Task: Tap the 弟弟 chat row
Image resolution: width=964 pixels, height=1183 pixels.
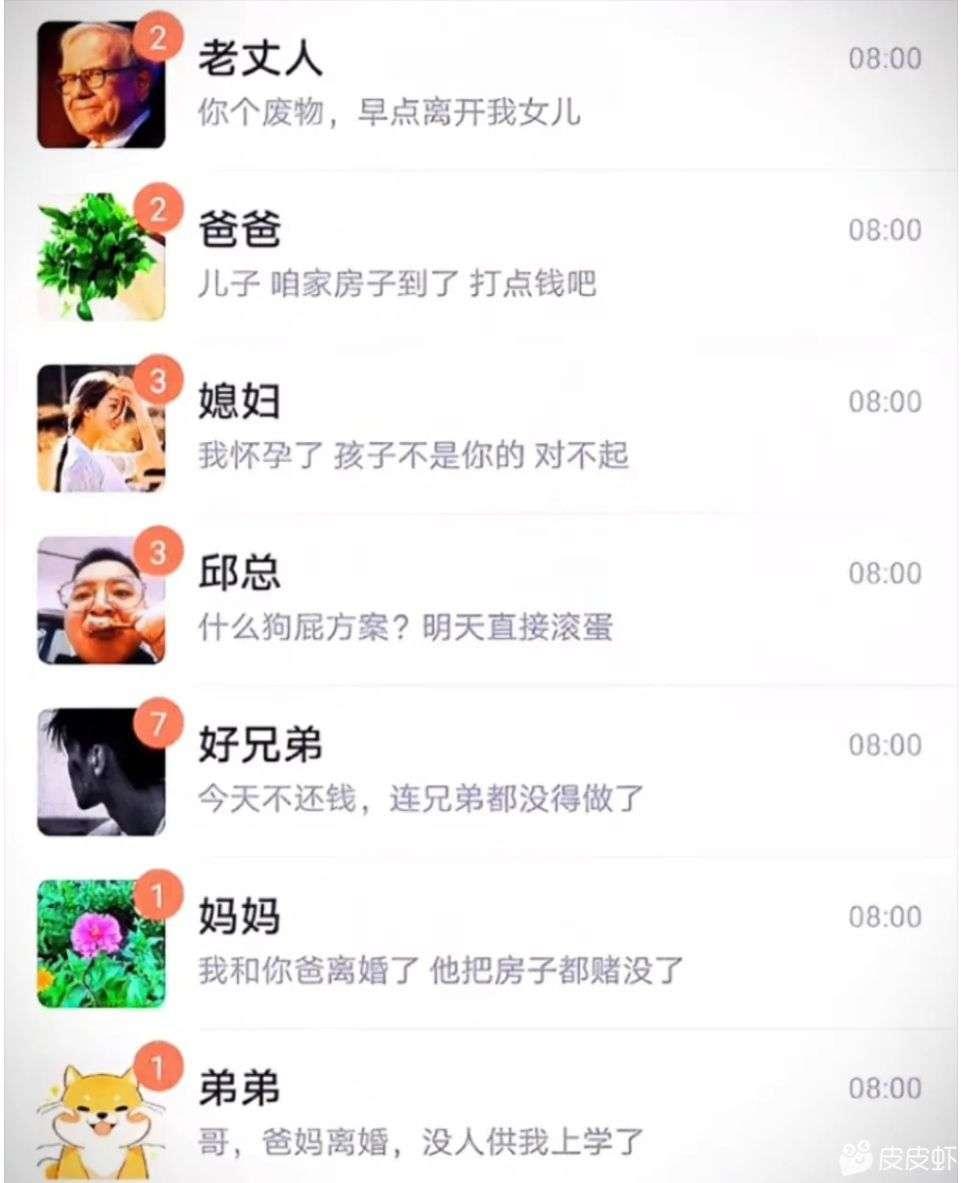Action: coord(480,1114)
